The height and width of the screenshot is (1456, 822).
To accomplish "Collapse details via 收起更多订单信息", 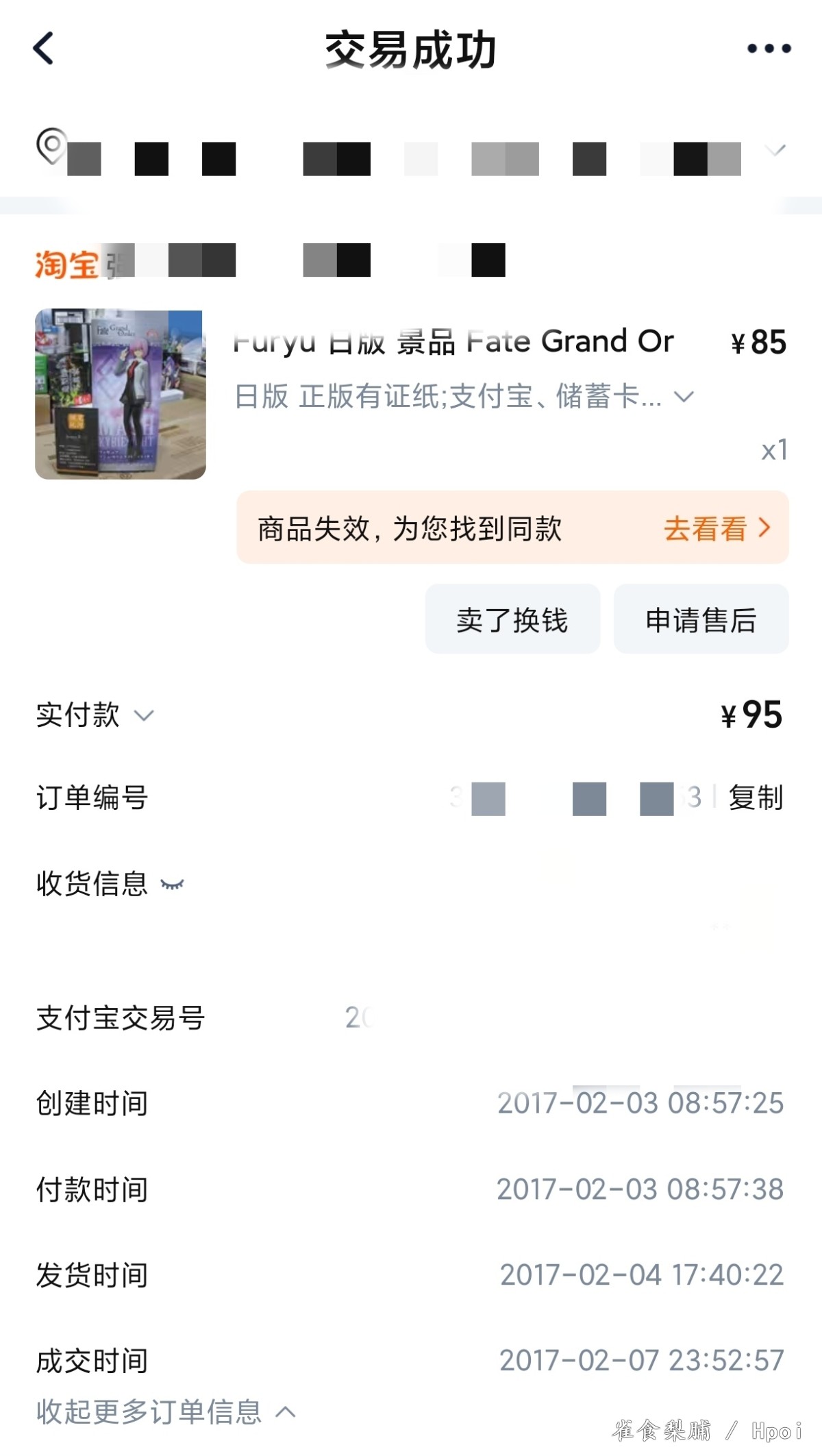I will click(166, 1412).
